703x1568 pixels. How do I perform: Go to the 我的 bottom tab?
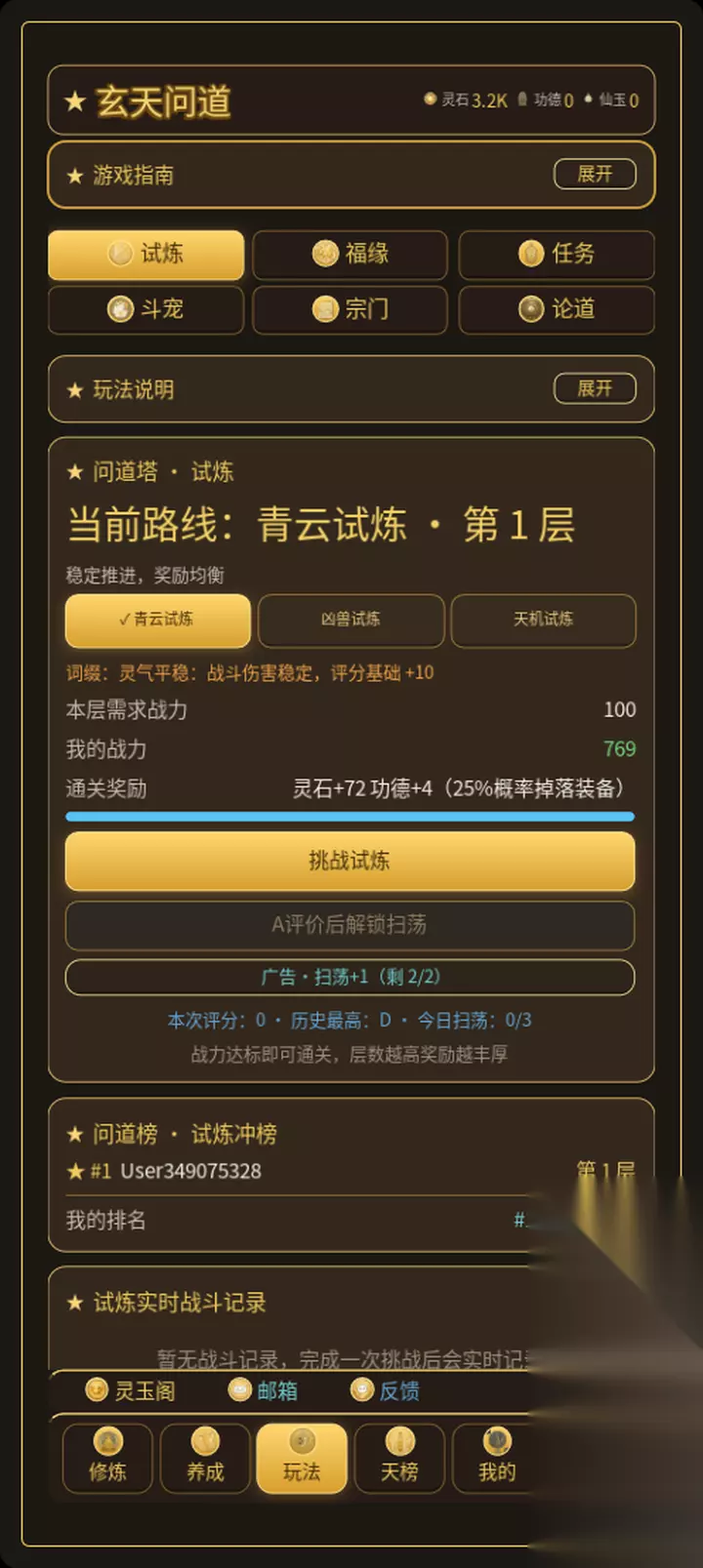coord(497,1458)
